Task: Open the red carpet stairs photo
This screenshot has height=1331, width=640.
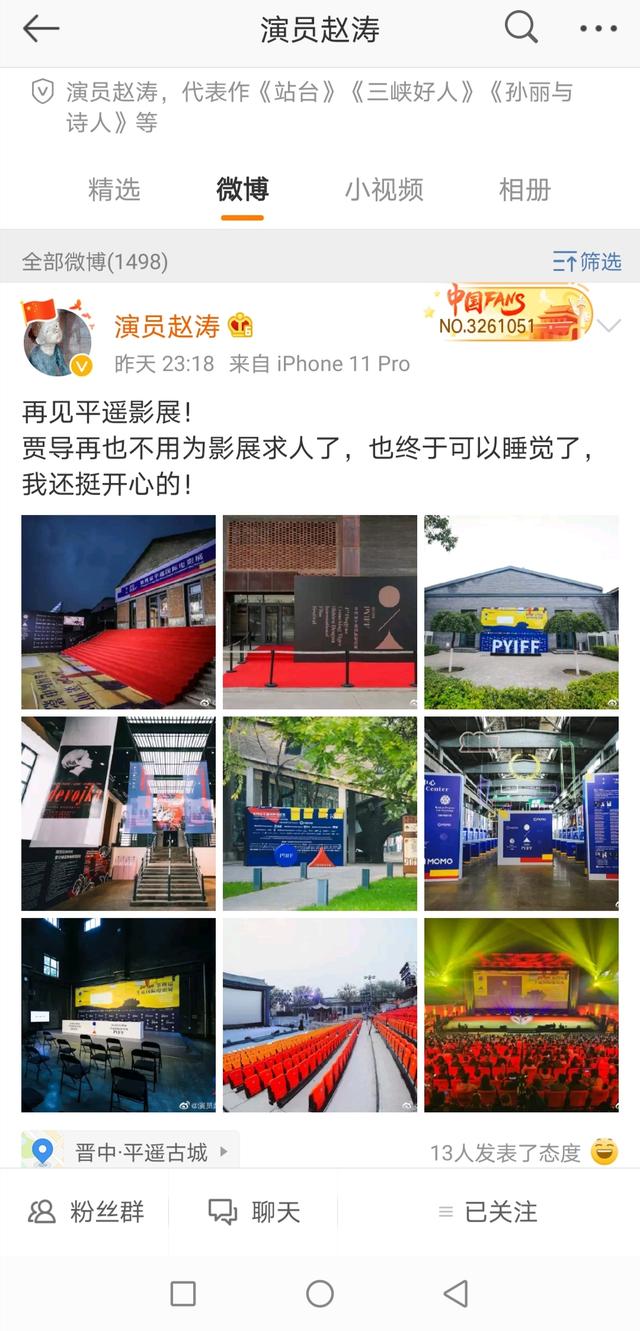Action: 118,612
